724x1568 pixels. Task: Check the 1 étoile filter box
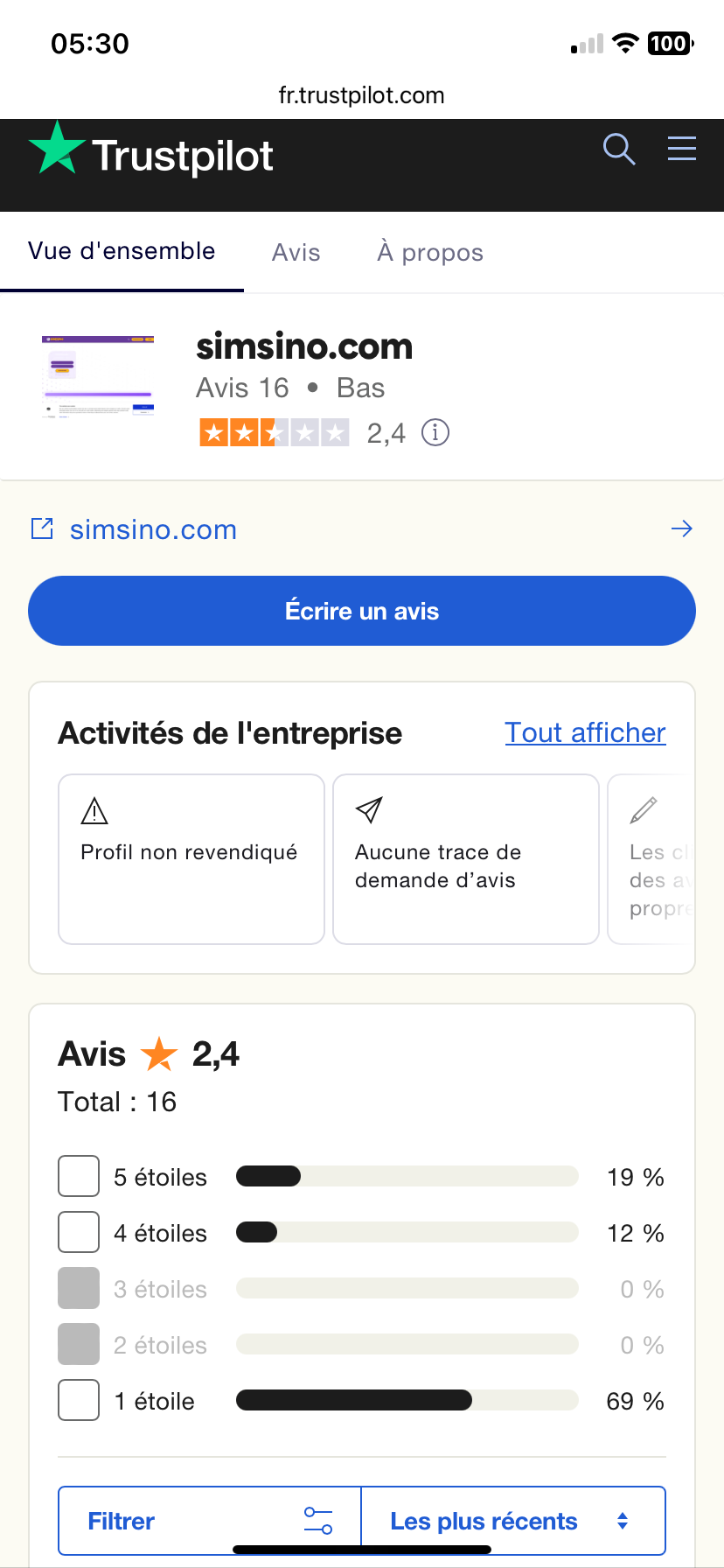[79, 1400]
